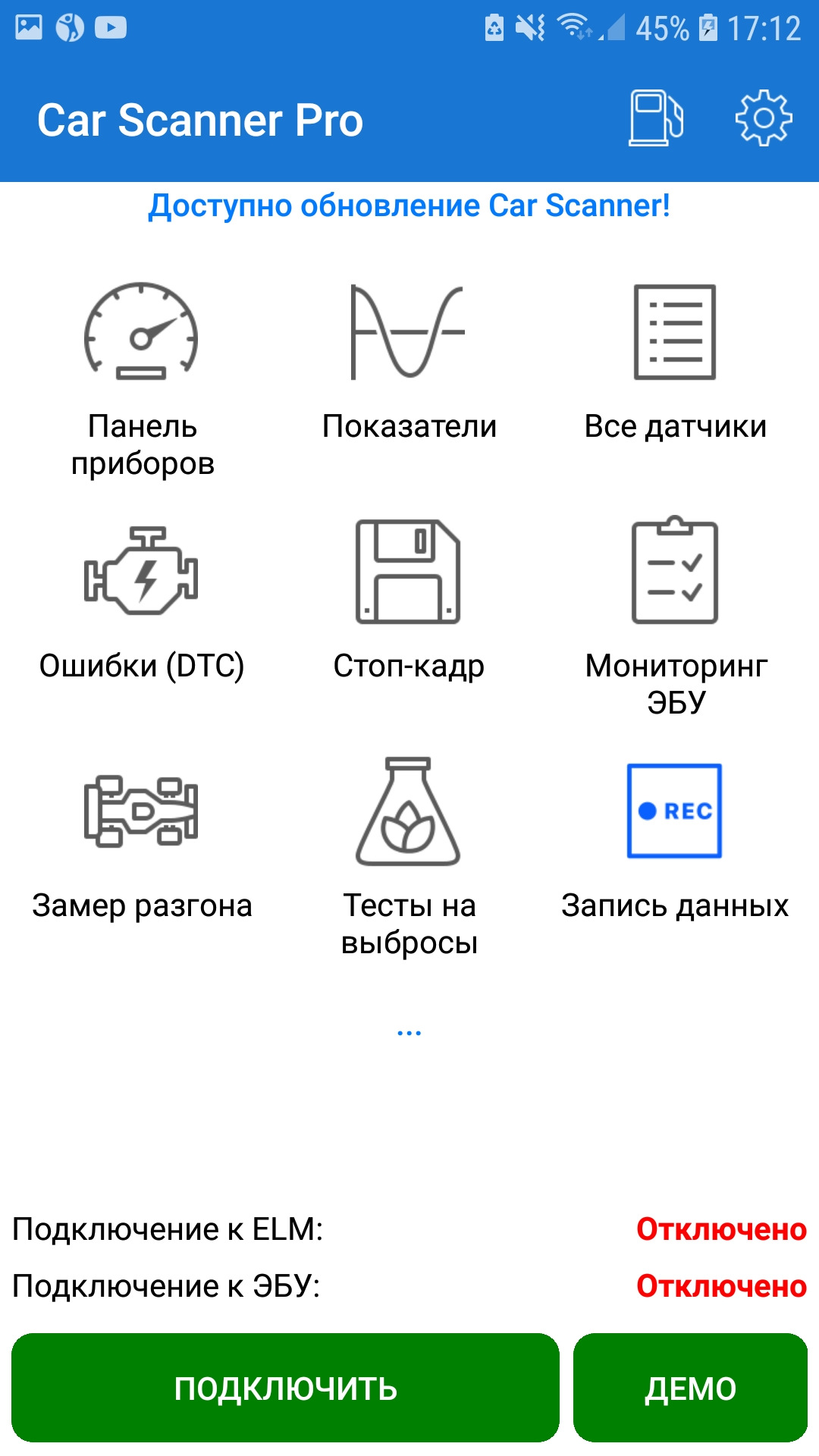819x1456 pixels.
Task: Open settings via the gear icon
Action: point(763,119)
